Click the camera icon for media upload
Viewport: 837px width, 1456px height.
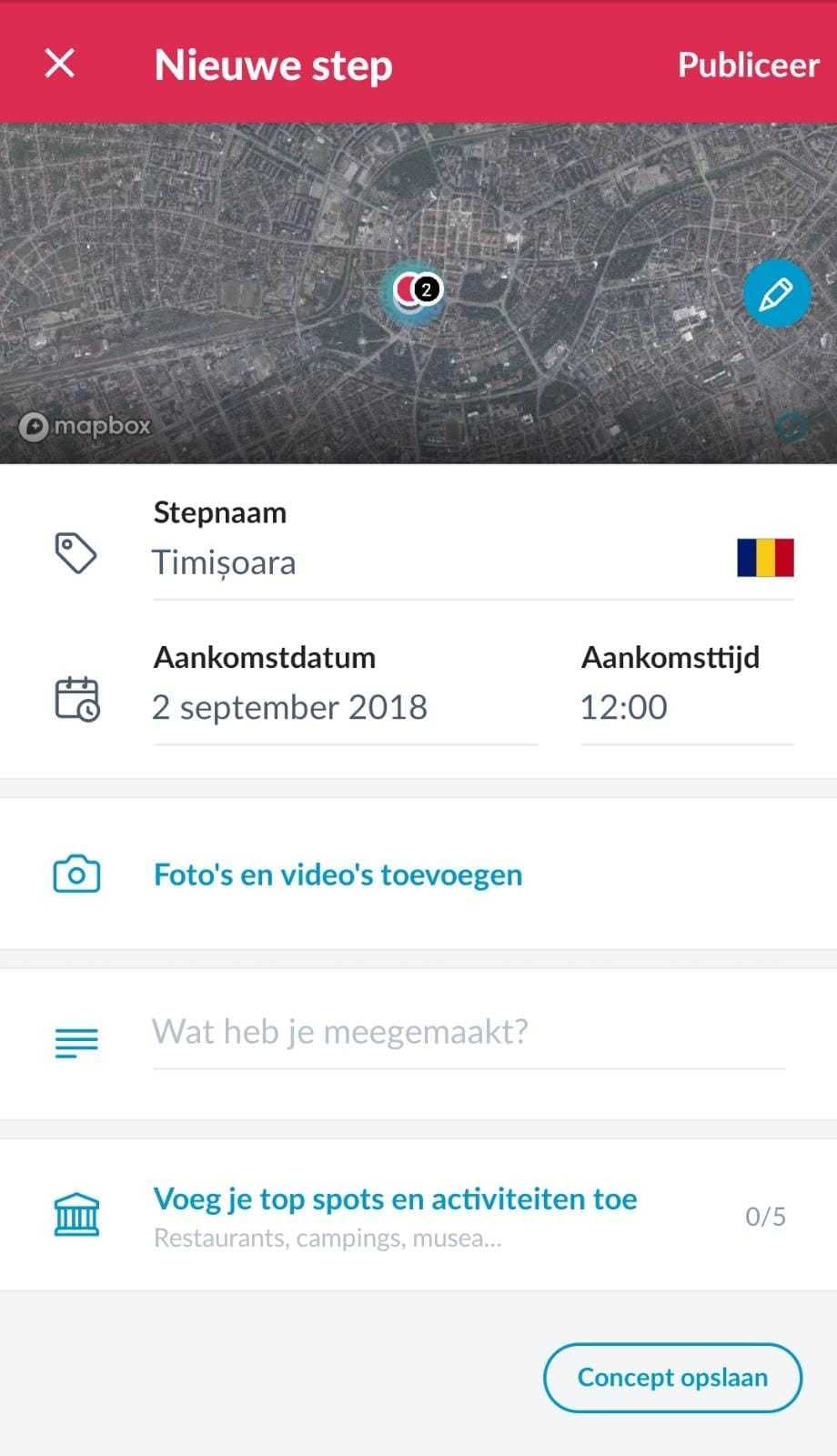77,875
